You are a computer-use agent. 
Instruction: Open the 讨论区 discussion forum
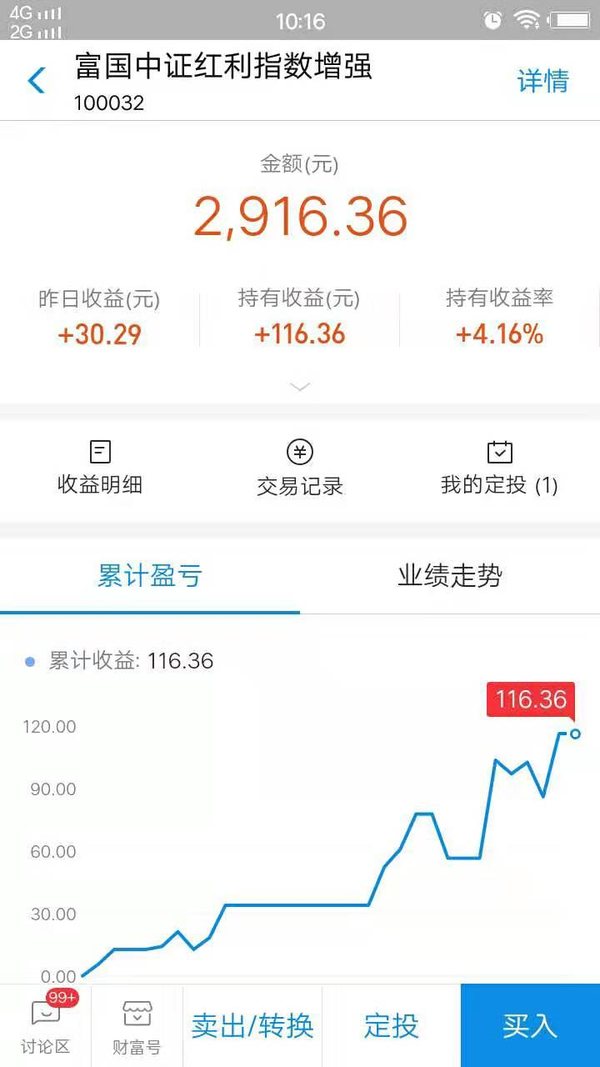[x=46, y=1025]
